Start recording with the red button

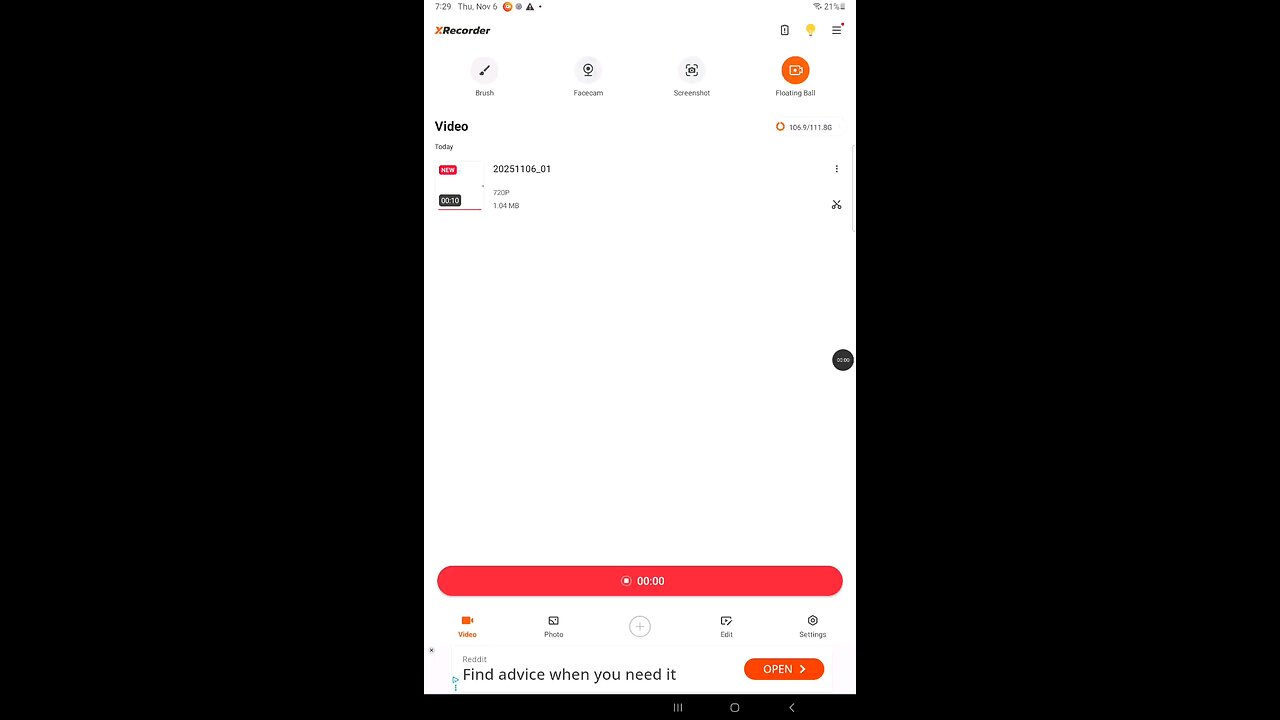point(640,581)
